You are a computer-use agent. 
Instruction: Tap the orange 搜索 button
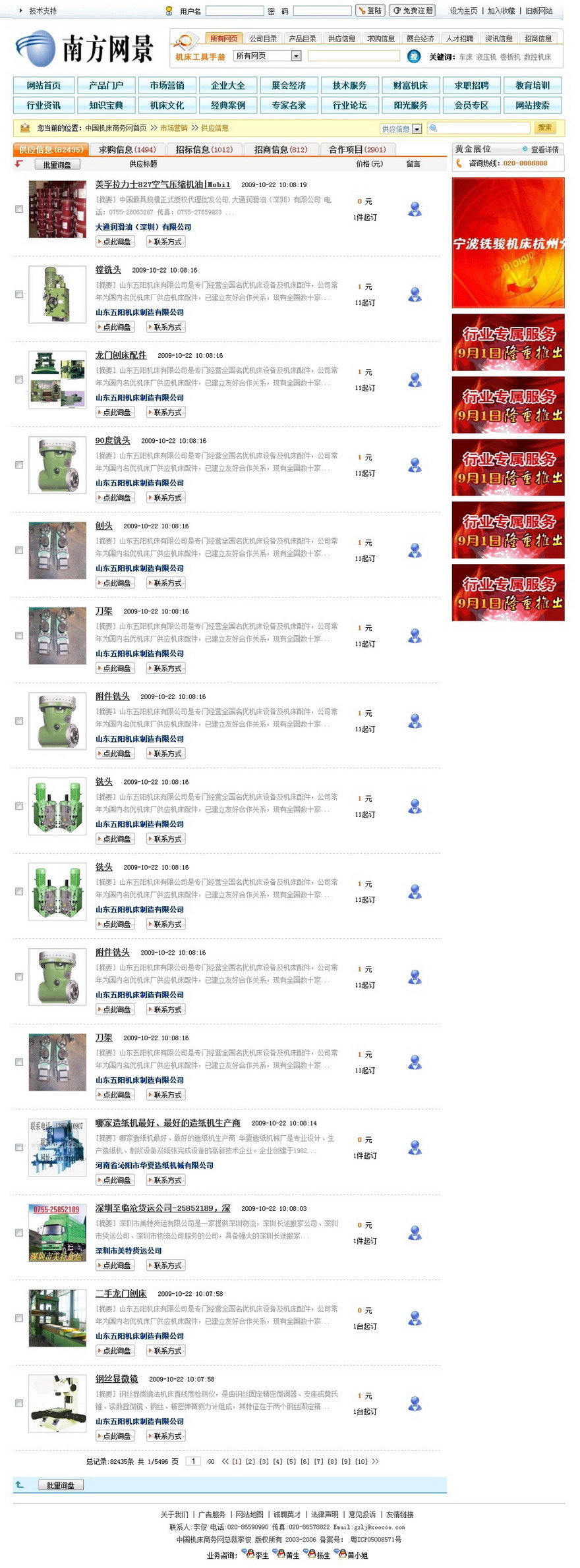coord(544,128)
